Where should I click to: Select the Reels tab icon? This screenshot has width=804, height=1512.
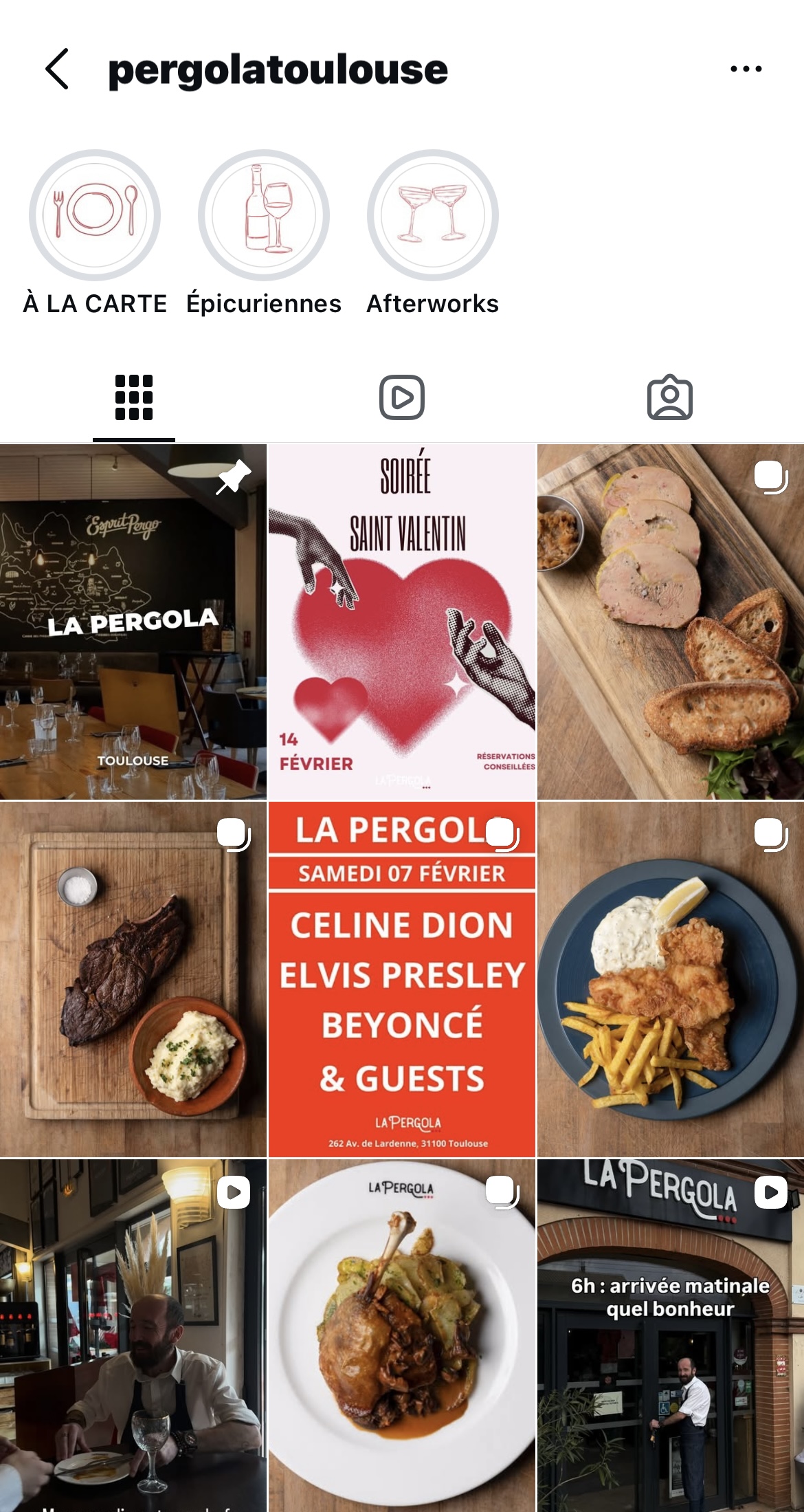(x=402, y=397)
